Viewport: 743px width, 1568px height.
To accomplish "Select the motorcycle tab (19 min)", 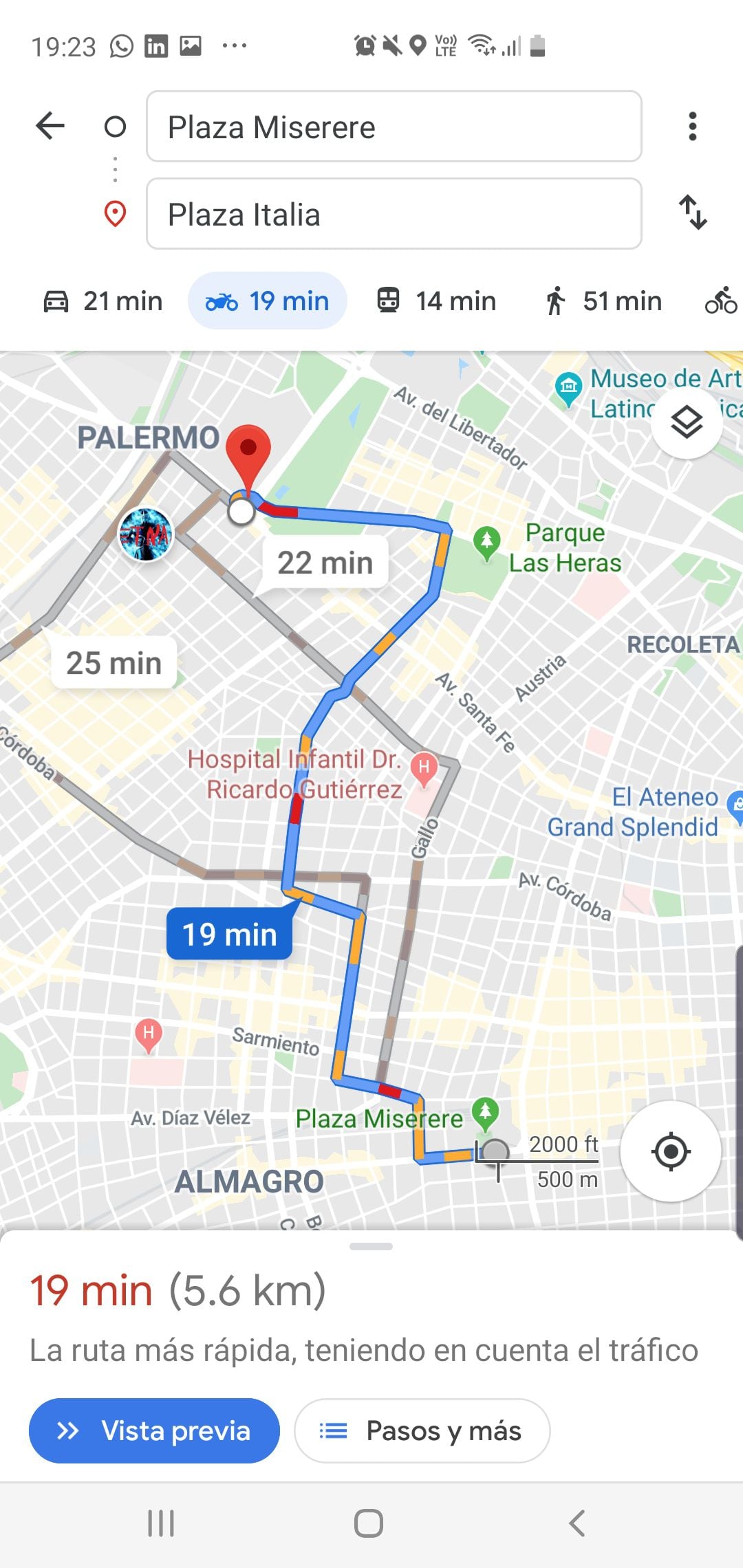I will (268, 301).
